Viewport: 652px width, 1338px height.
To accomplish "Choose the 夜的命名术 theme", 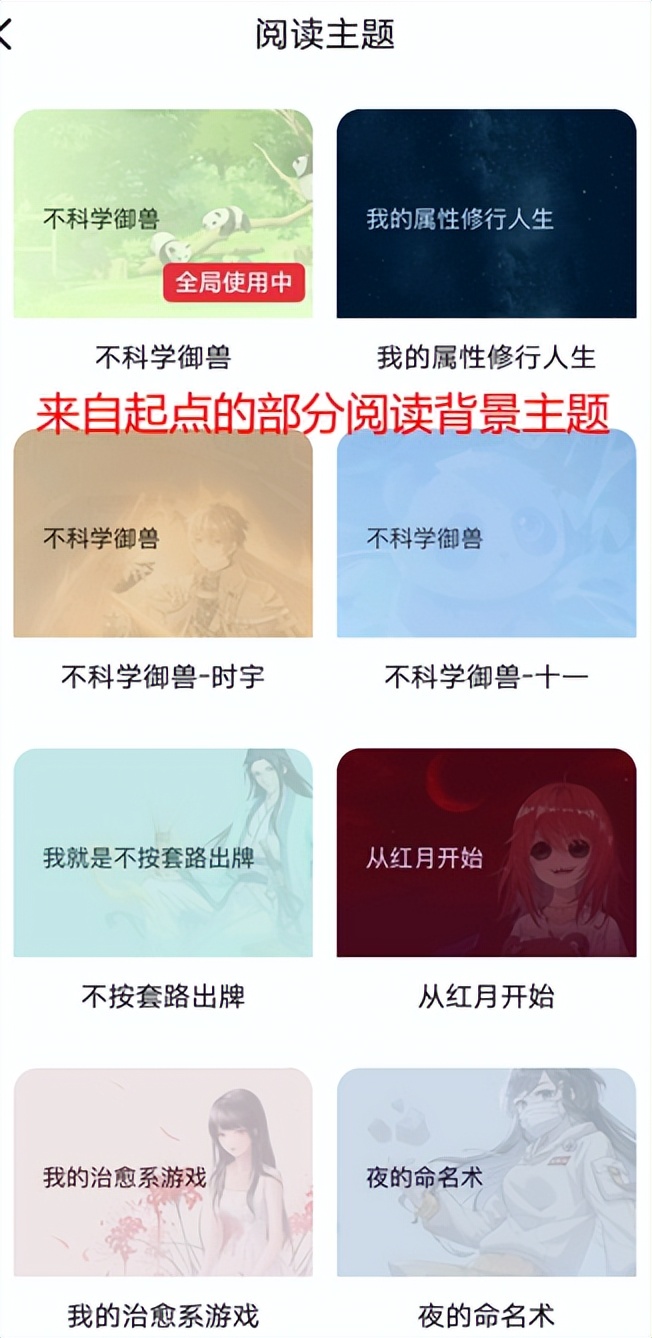I will 486,1173.
